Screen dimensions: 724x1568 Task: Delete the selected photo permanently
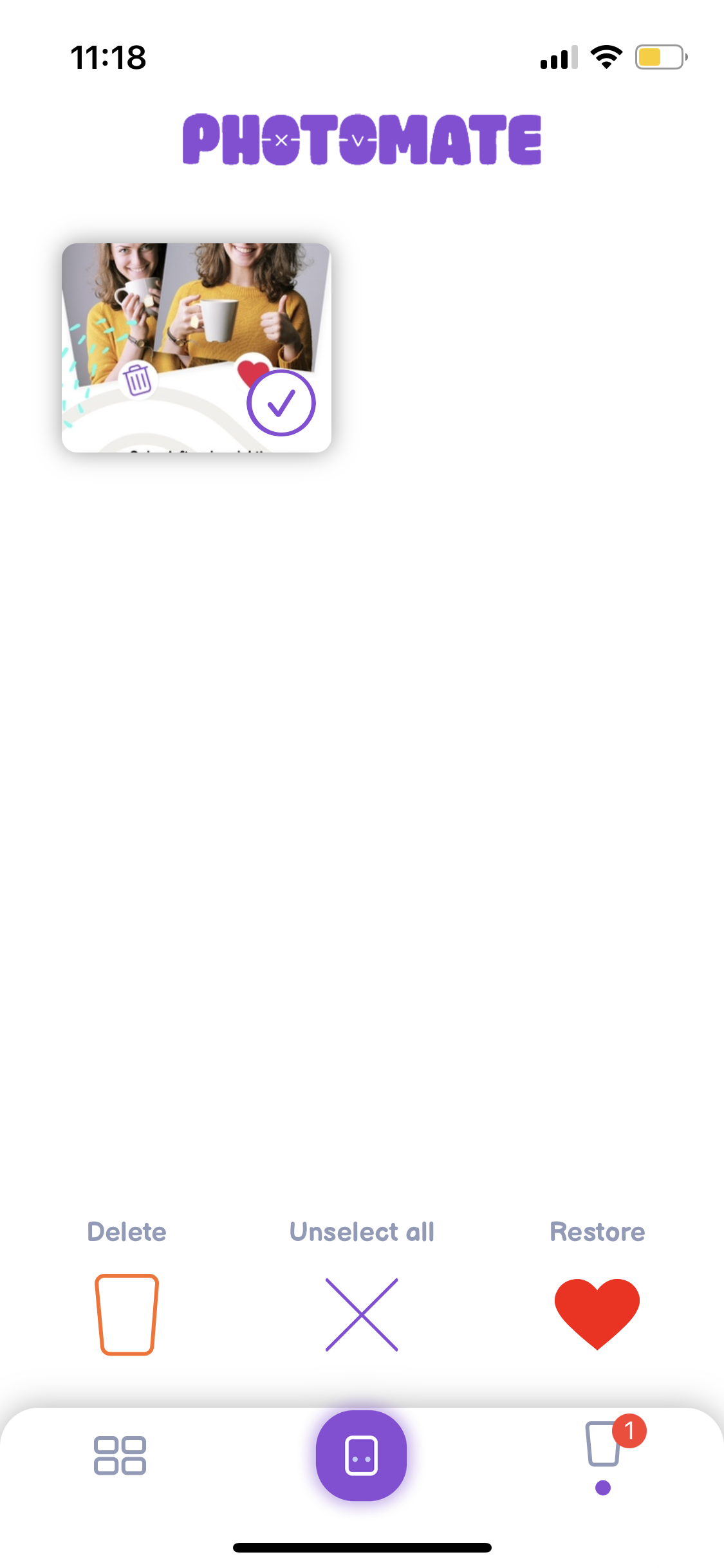(127, 1314)
